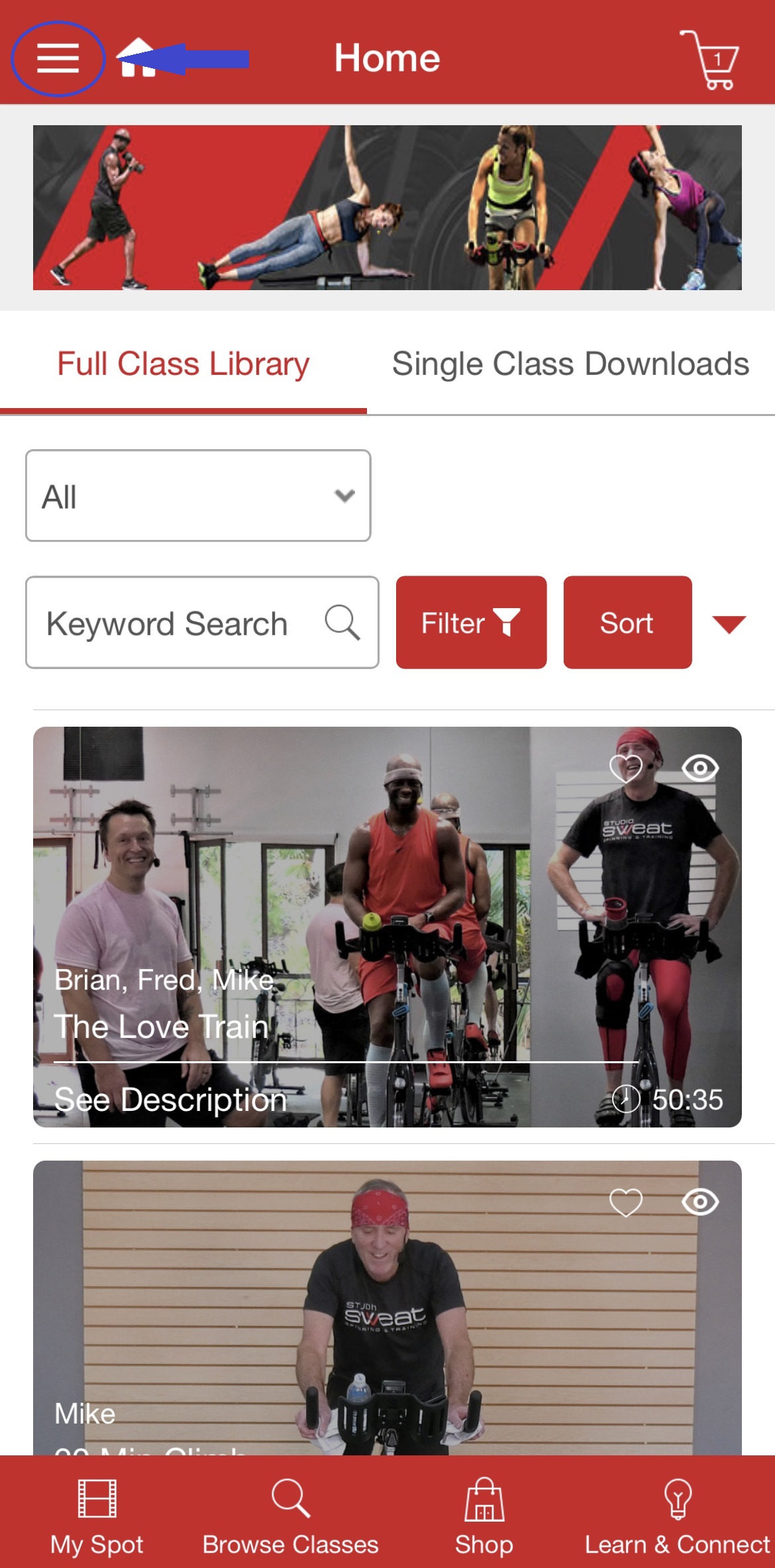The width and height of the screenshot is (775, 1568).
Task: Tap the Keyword Search field
Action: pyautogui.click(x=202, y=622)
